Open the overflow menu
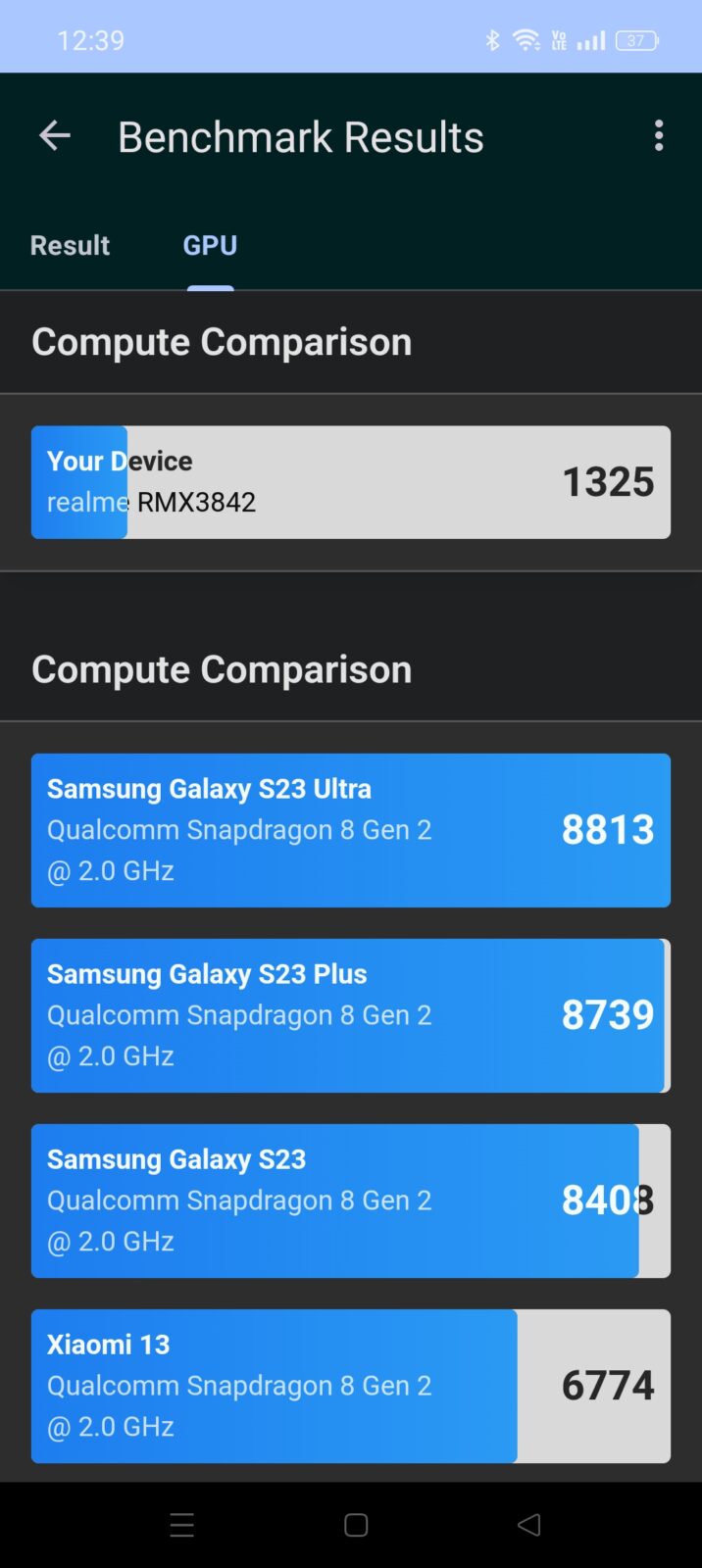 pos(659,136)
